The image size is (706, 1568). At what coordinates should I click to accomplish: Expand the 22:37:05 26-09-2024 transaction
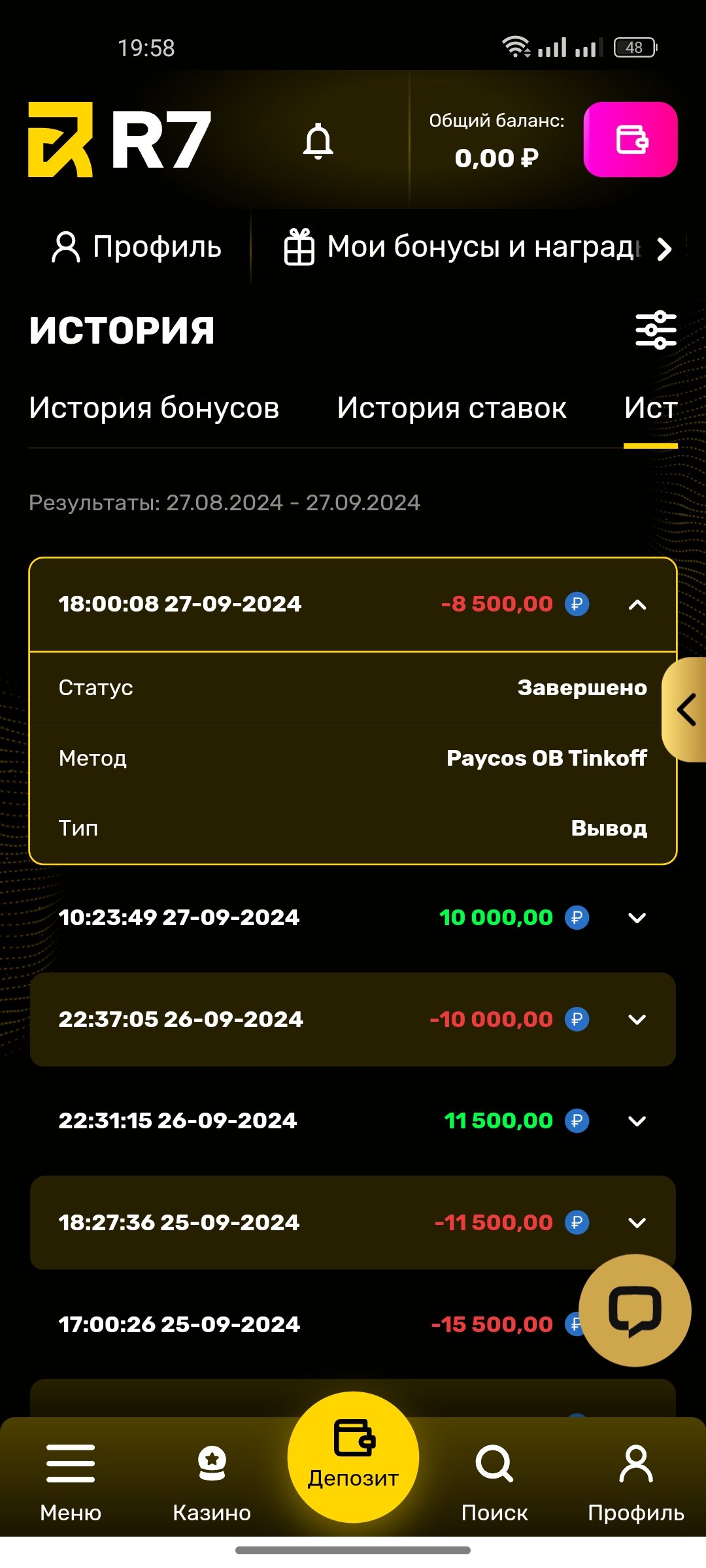[x=637, y=1020]
